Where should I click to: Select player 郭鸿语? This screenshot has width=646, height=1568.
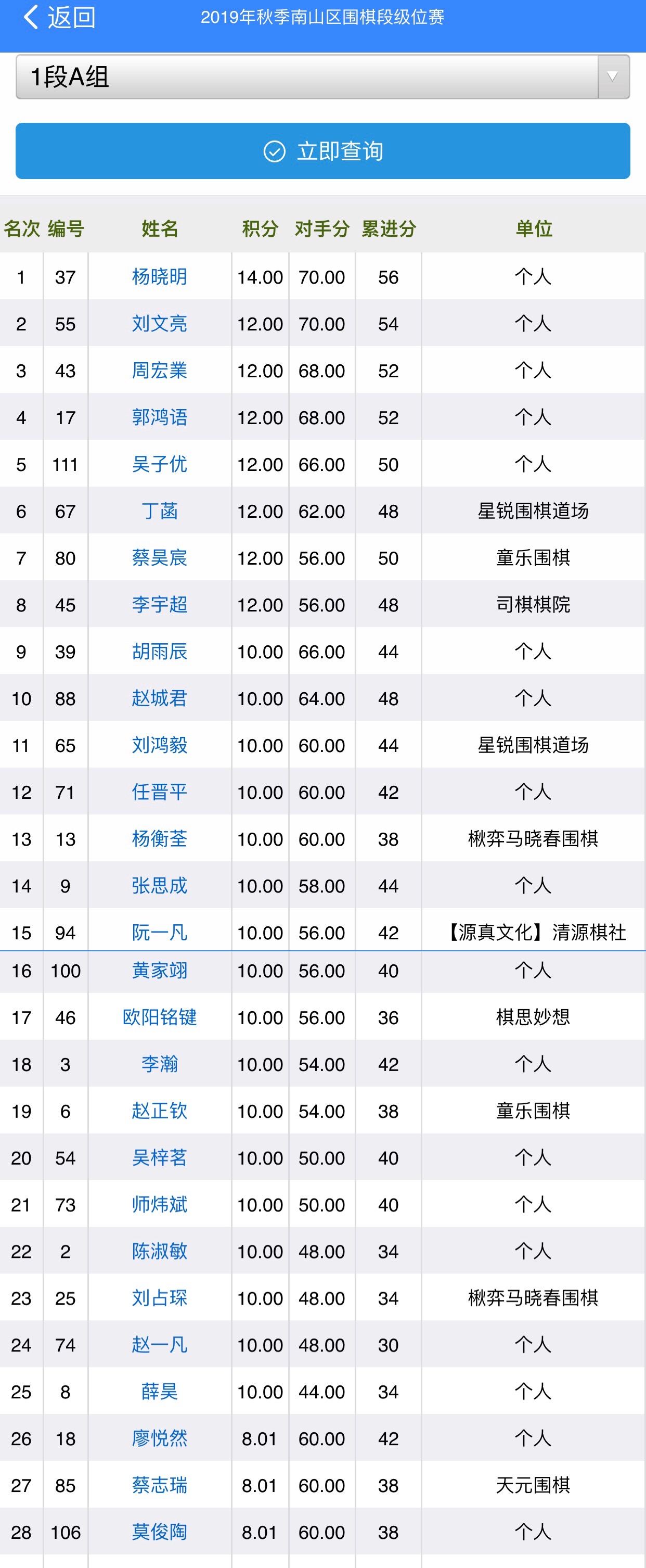[x=159, y=417]
